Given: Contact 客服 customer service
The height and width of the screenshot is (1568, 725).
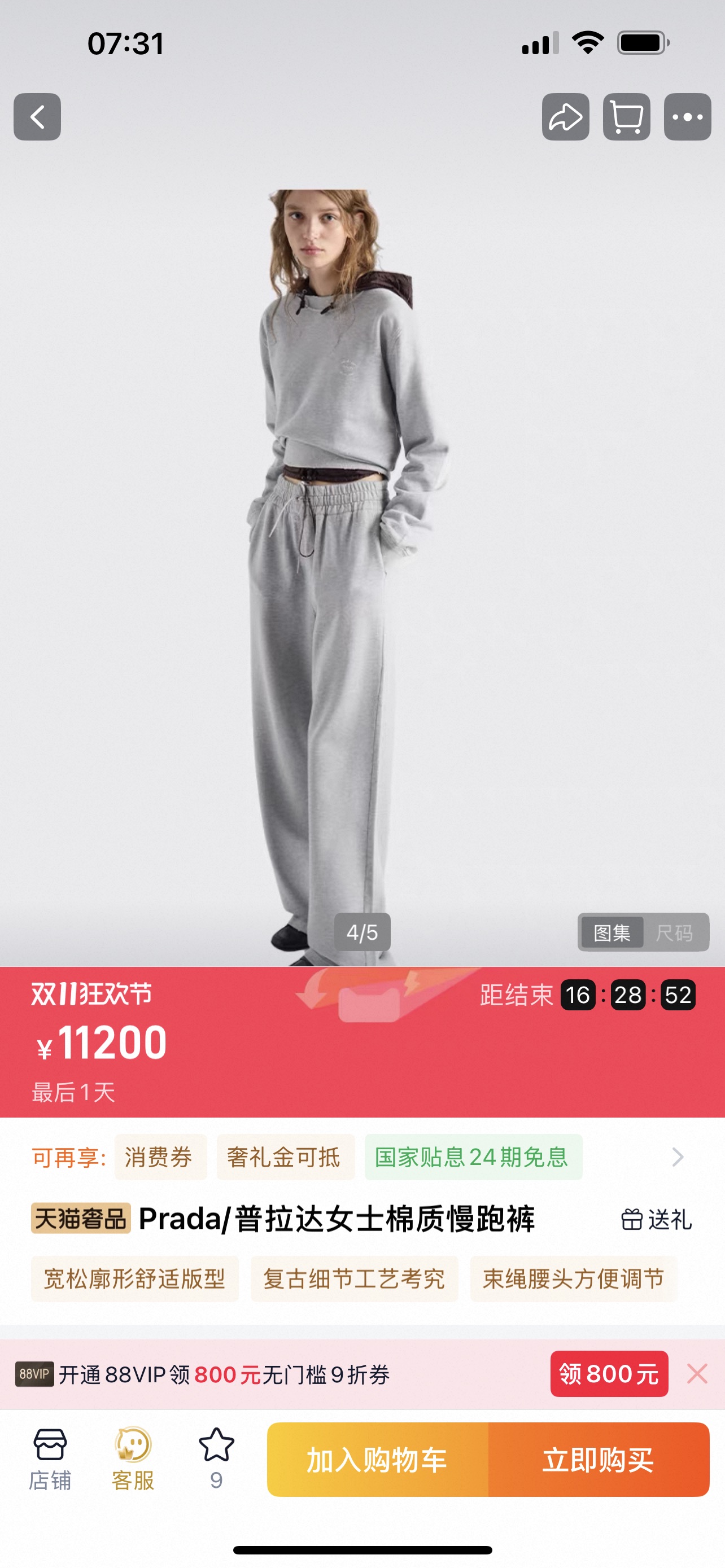Looking at the screenshot, I should (x=133, y=1460).
